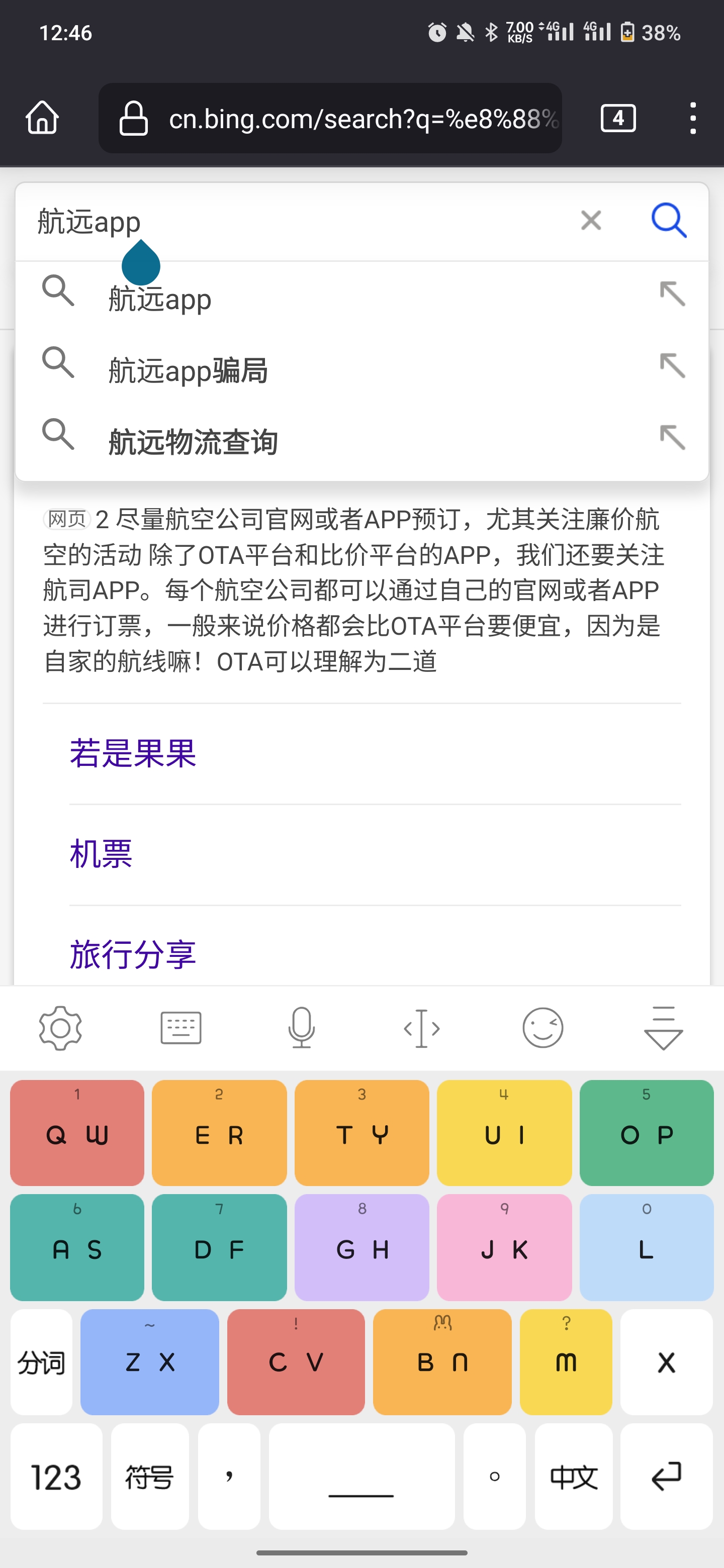The image size is (724, 1568).
Task: Open the browser overflow menu
Action: pos(692,119)
